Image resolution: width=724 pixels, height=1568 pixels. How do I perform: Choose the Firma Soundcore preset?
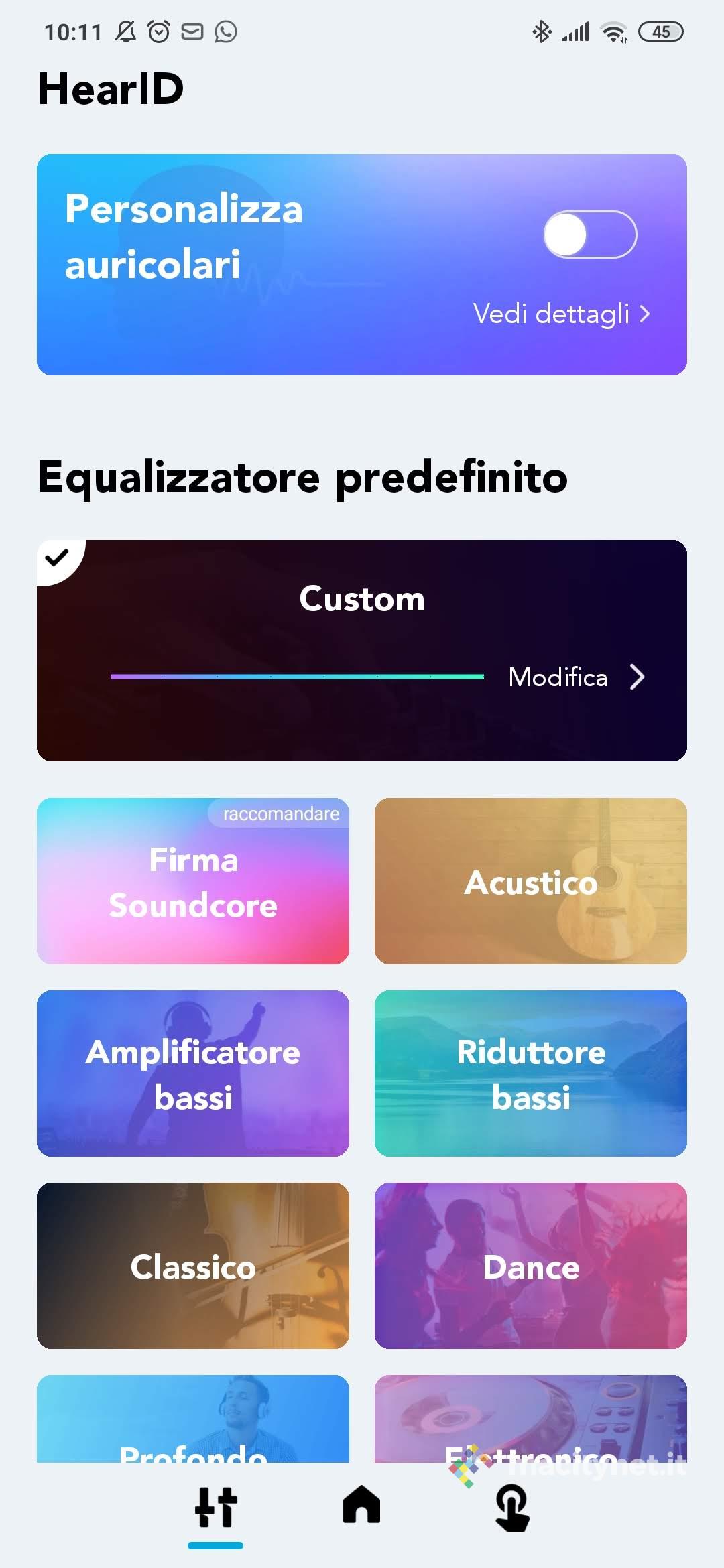pos(193,881)
